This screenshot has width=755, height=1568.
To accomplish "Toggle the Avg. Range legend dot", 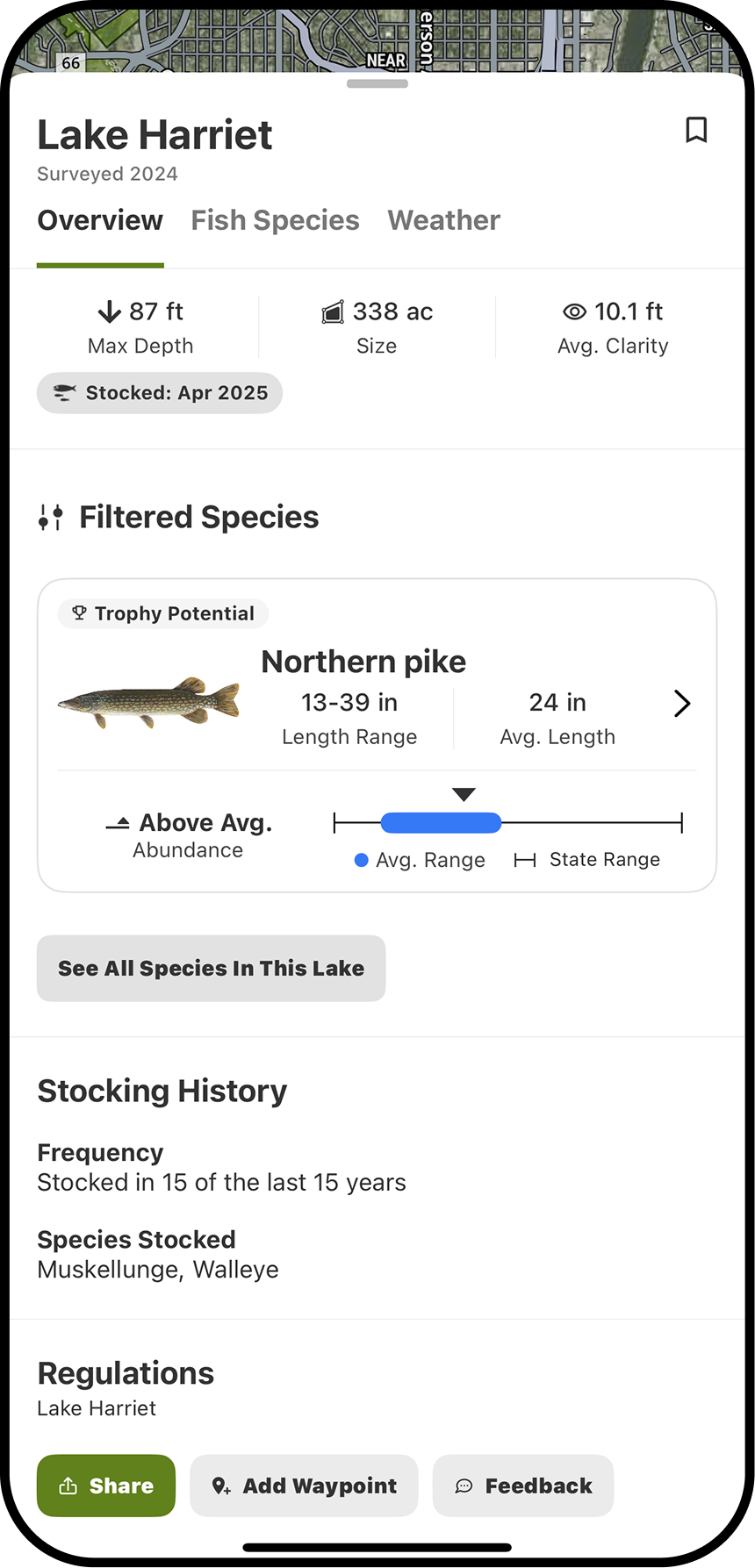I will pos(360,860).
